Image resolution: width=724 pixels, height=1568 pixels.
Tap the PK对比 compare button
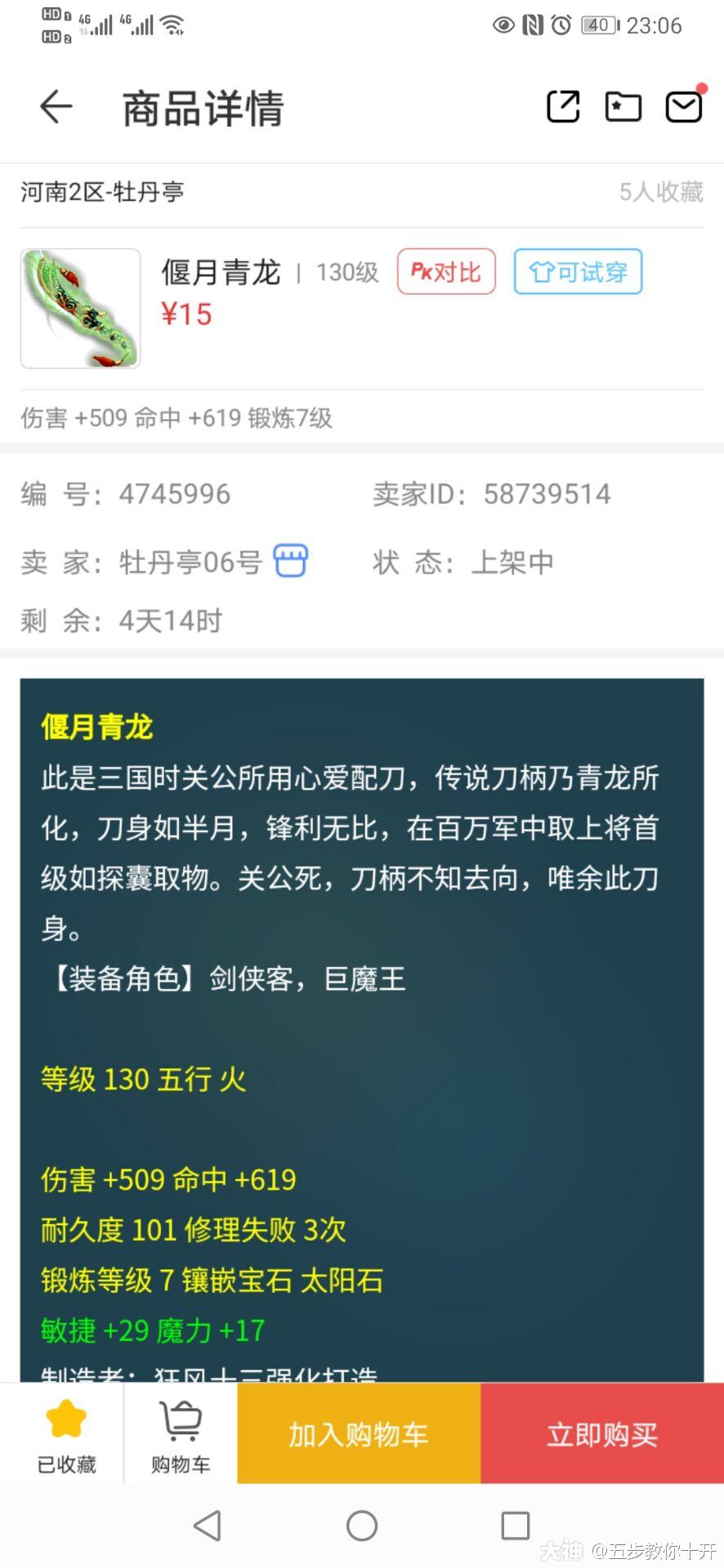click(446, 272)
